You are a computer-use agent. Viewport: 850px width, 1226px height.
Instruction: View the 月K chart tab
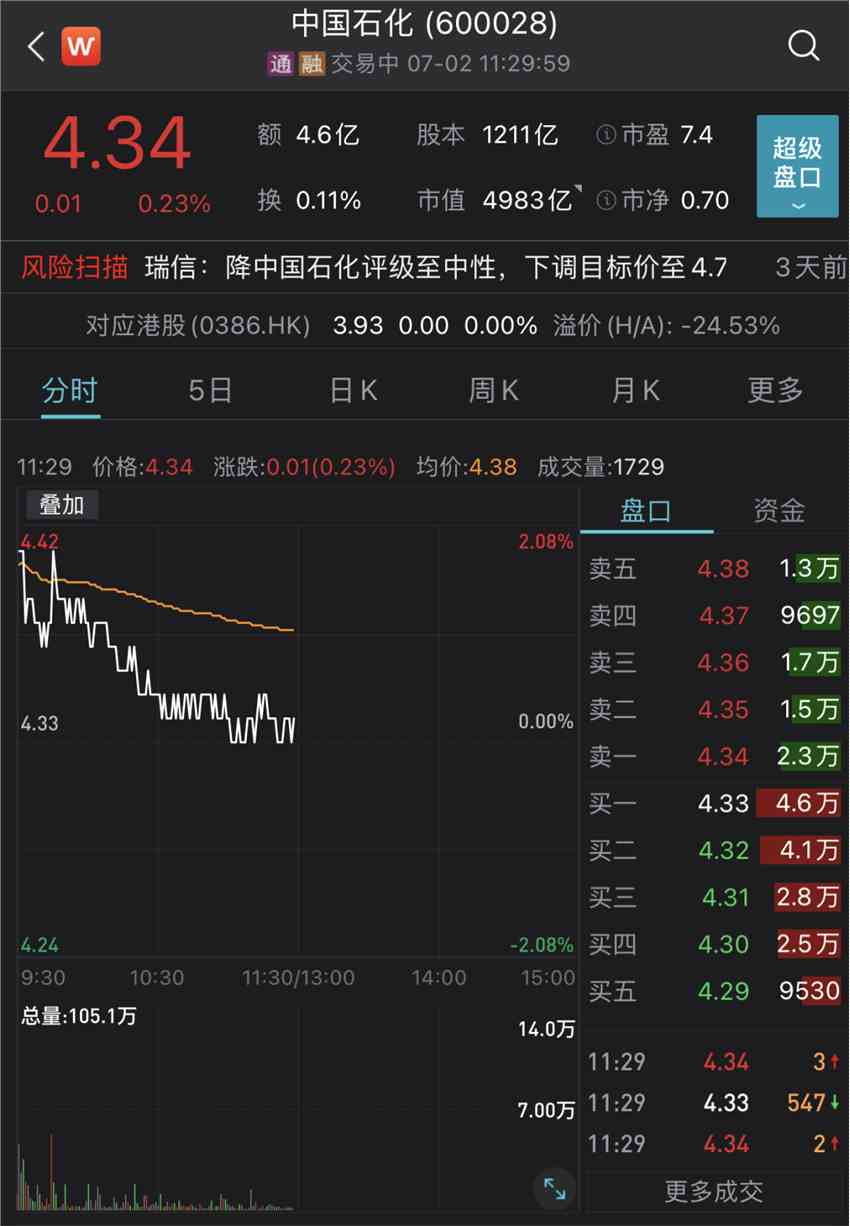(636, 390)
